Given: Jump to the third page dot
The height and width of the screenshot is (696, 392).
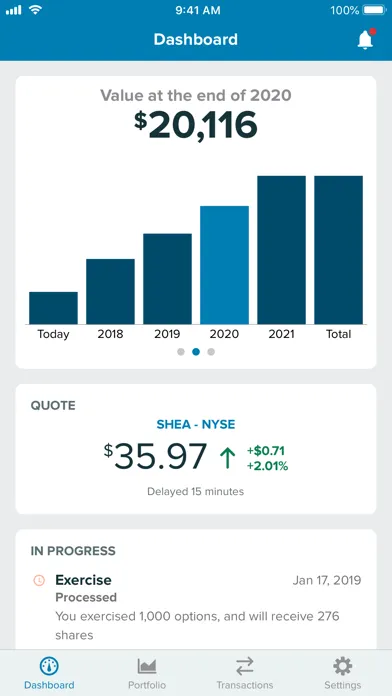Looking at the screenshot, I should point(211,352).
